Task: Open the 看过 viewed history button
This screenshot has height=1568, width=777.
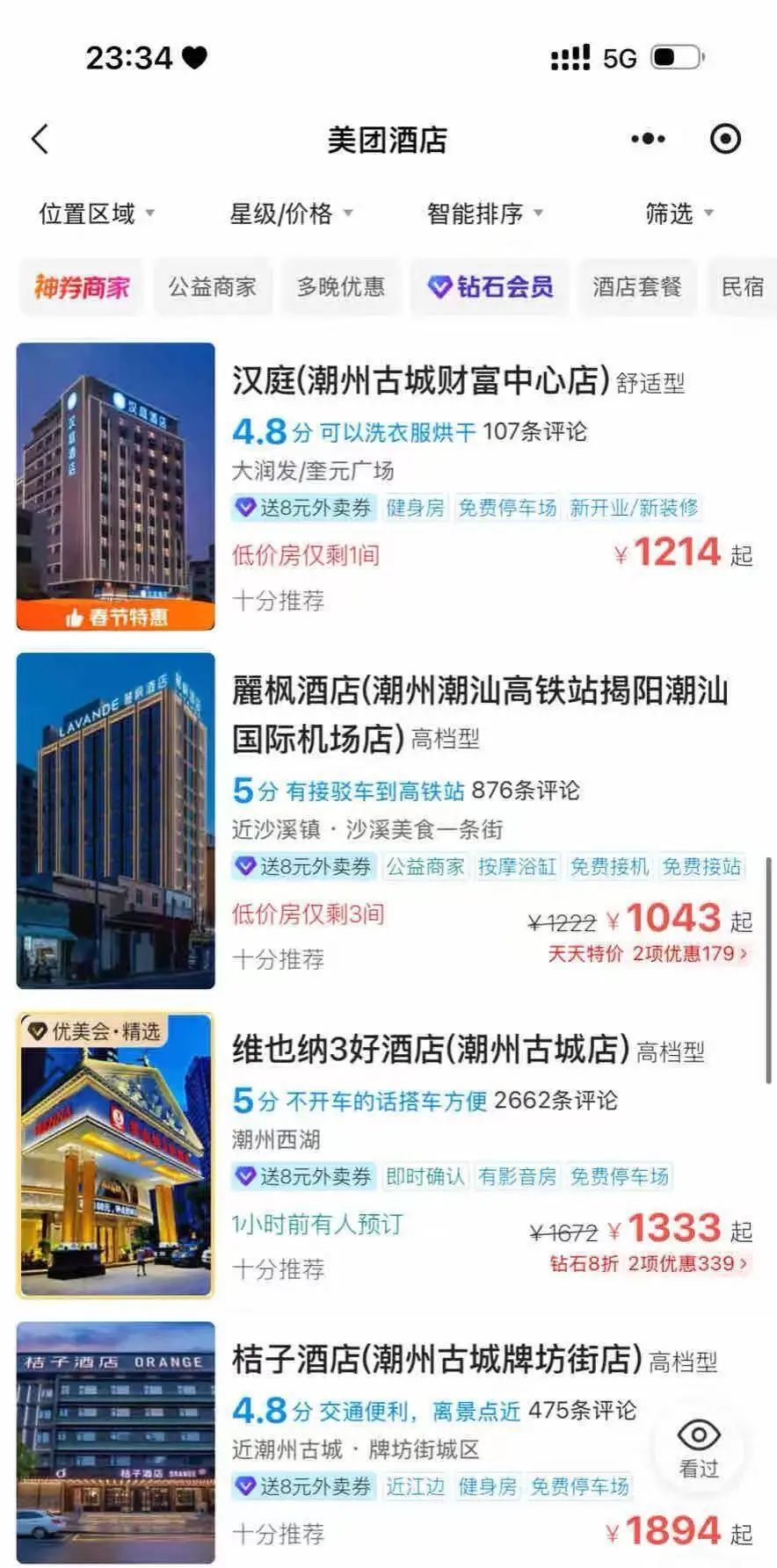Action: (699, 1449)
